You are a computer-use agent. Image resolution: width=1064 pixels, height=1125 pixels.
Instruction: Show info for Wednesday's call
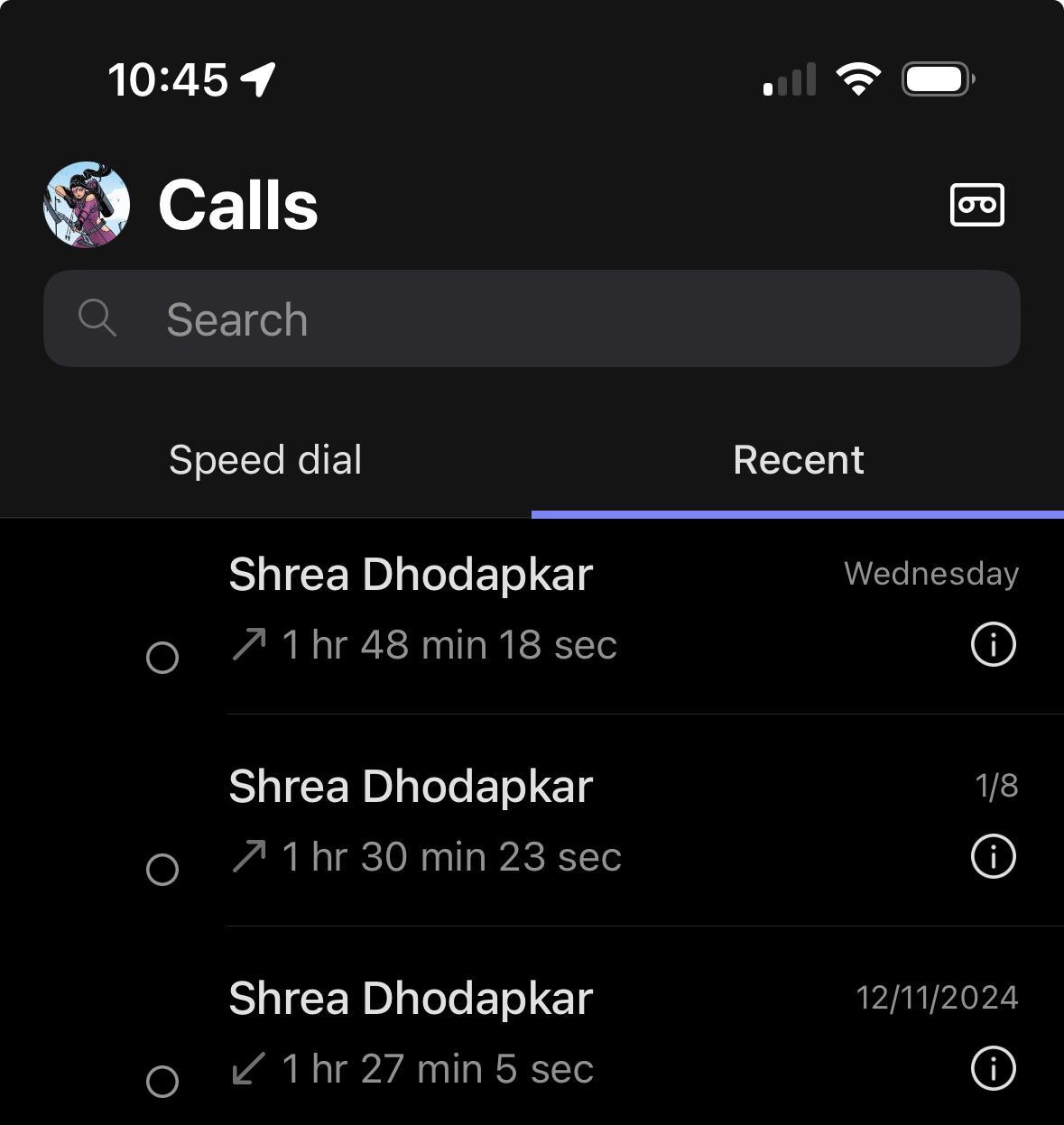[x=993, y=645]
